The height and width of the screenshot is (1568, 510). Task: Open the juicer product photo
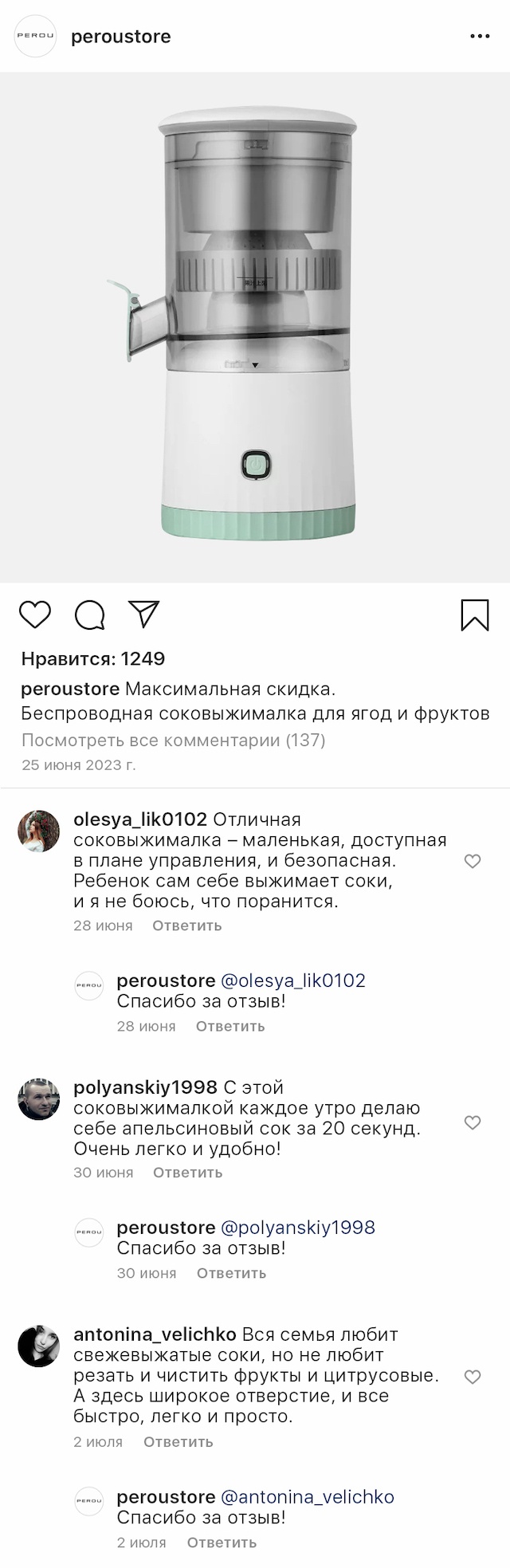(255, 327)
